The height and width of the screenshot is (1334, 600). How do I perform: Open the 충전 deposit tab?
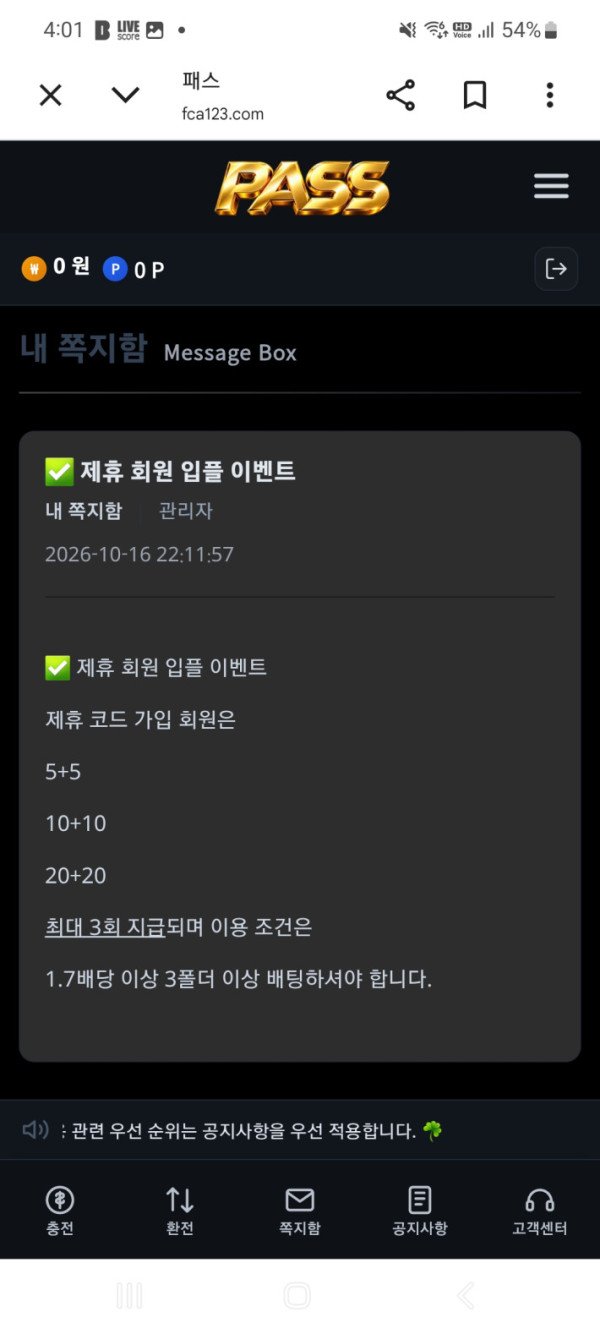[60, 1210]
